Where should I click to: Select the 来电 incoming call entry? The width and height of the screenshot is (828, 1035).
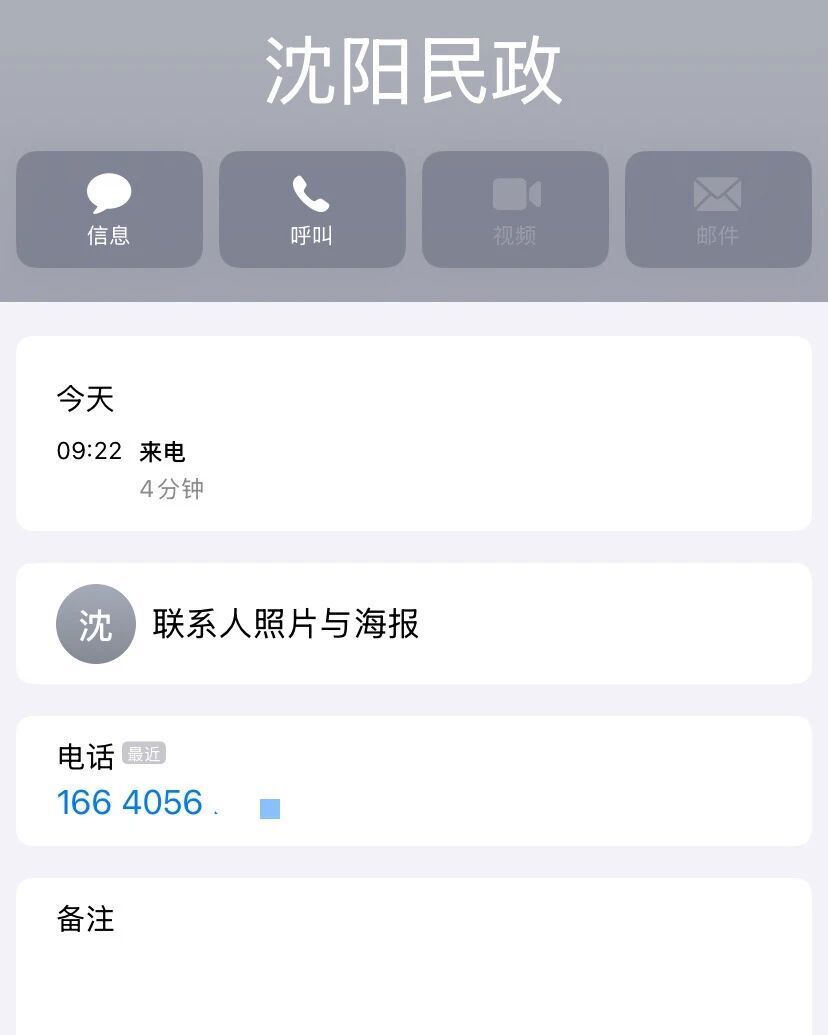pyautogui.click(x=163, y=450)
